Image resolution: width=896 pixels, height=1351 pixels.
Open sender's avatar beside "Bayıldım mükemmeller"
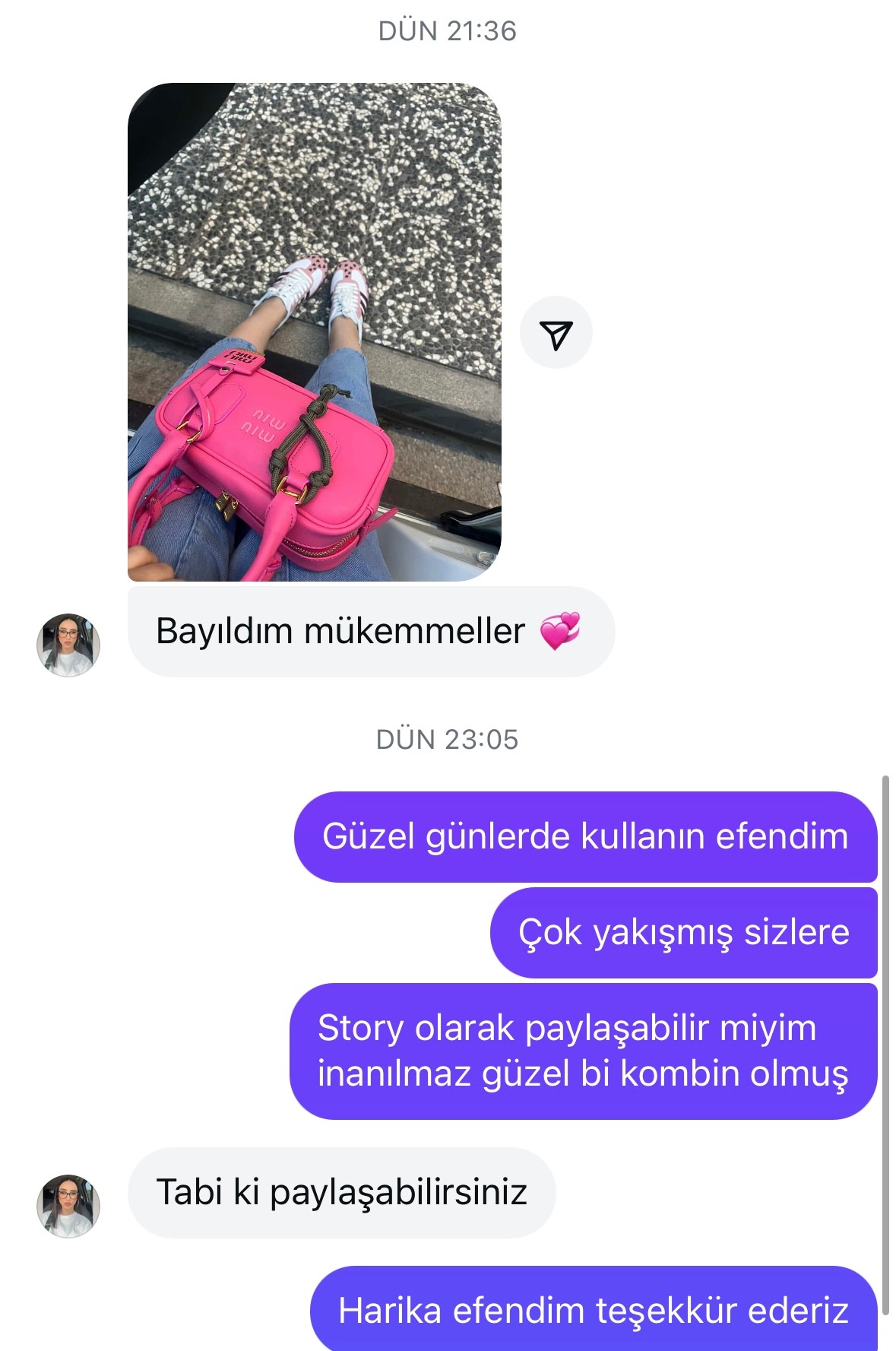pos(68,645)
